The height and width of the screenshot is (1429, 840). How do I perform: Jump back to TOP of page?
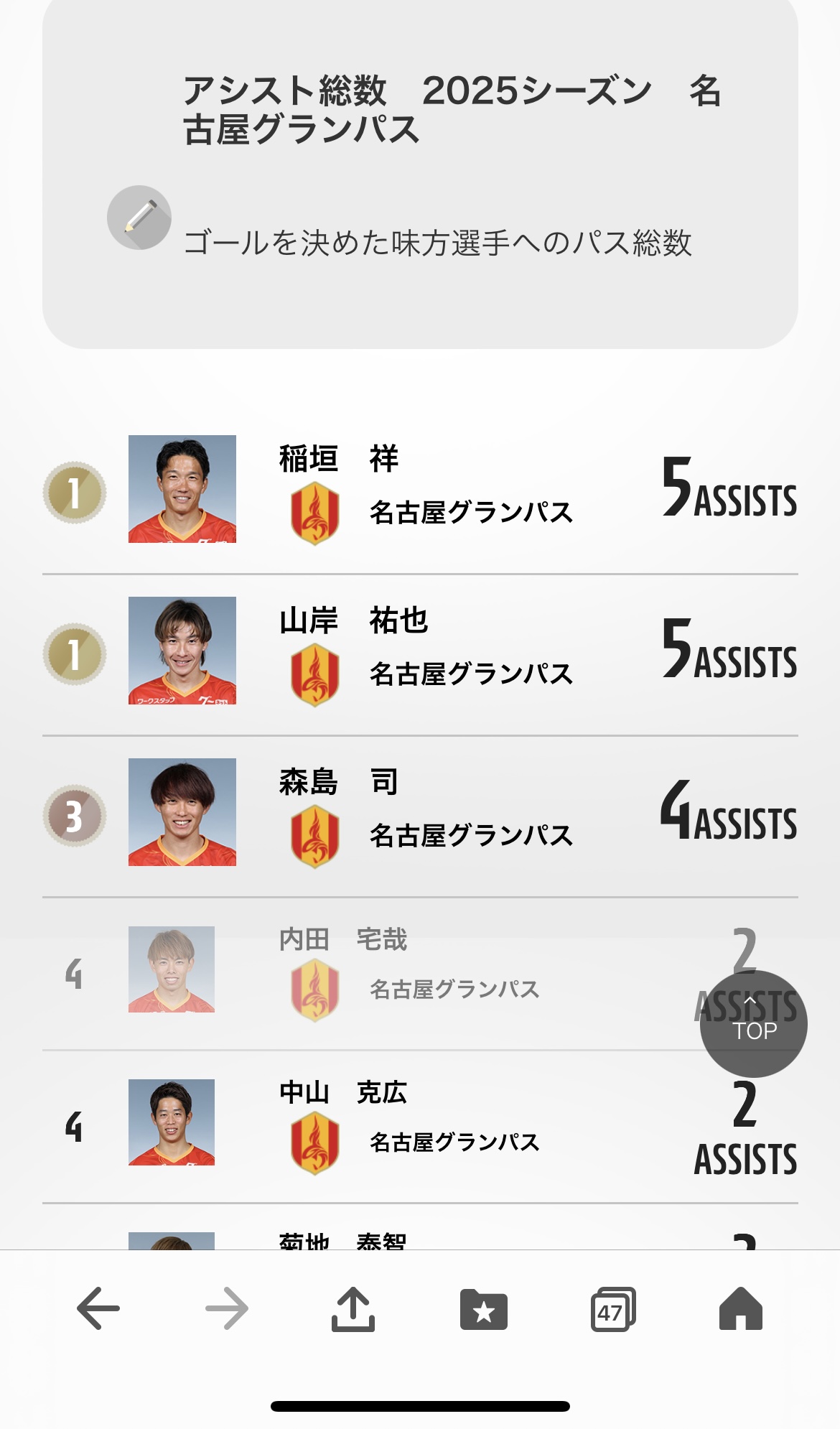point(753,1023)
